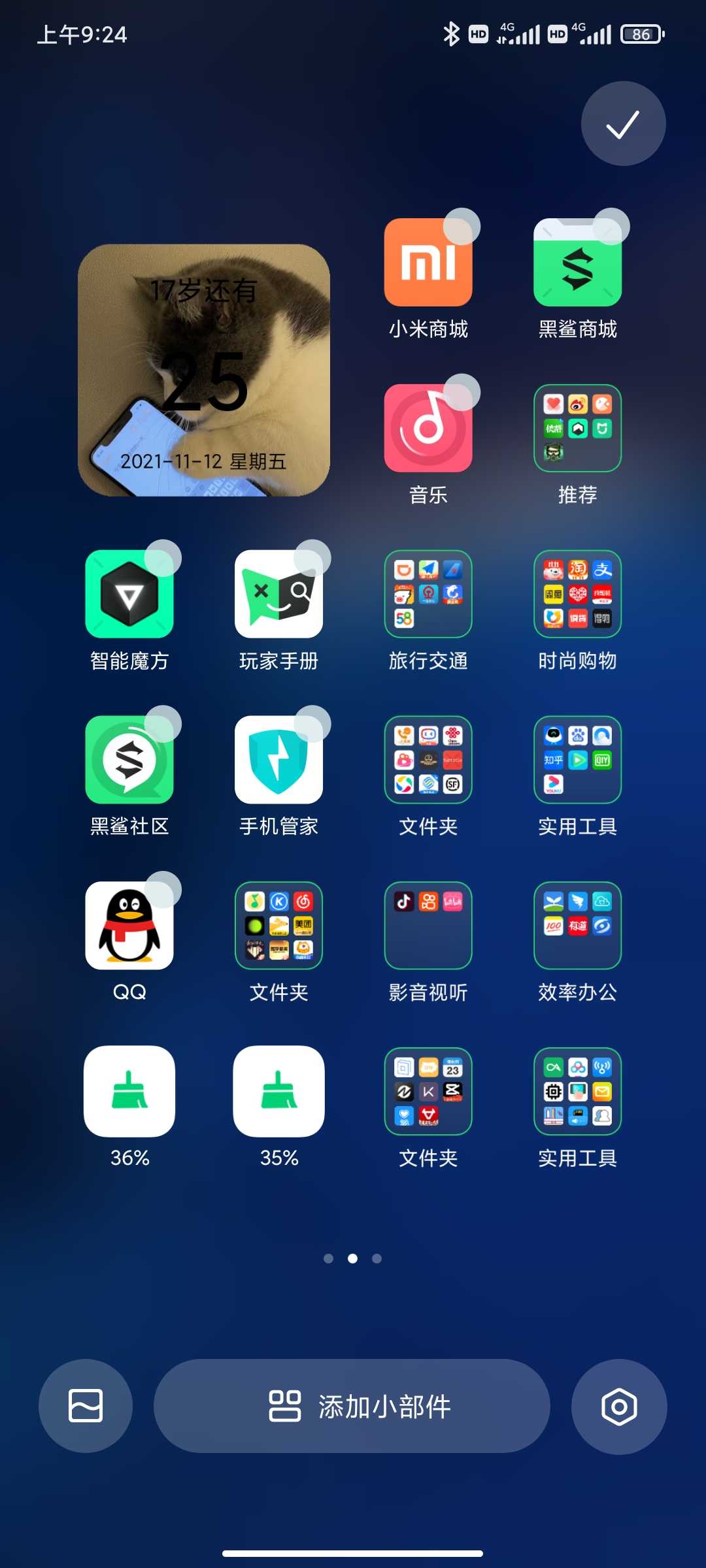706x1568 pixels.
Task: Tap the cat photo date countdown widget
Action: pos(204,370)
